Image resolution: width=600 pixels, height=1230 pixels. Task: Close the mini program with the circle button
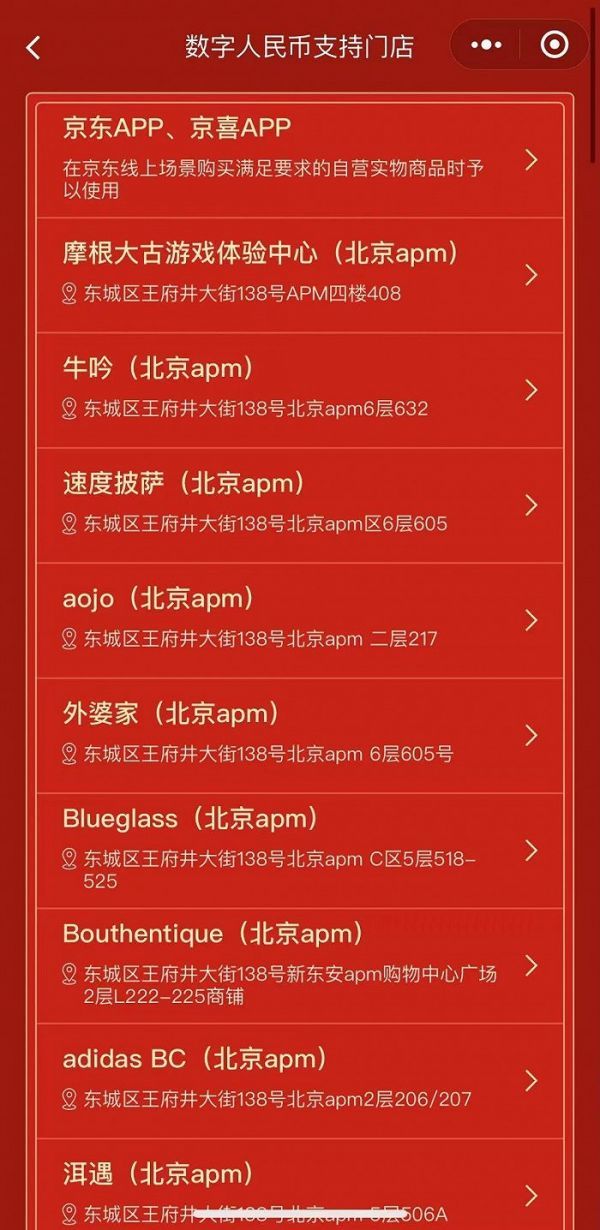[x=553, y=45]
